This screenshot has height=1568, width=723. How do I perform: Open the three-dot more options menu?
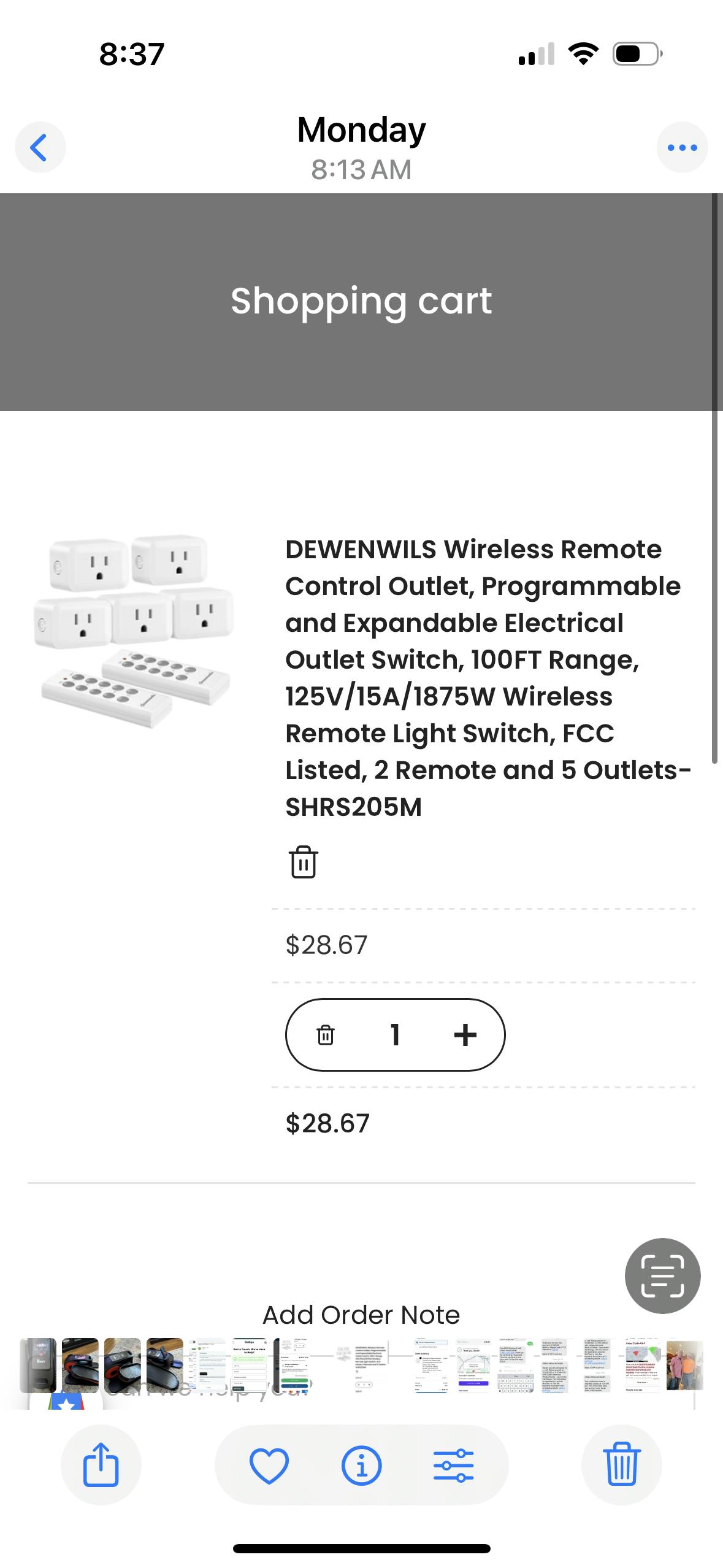682,147
